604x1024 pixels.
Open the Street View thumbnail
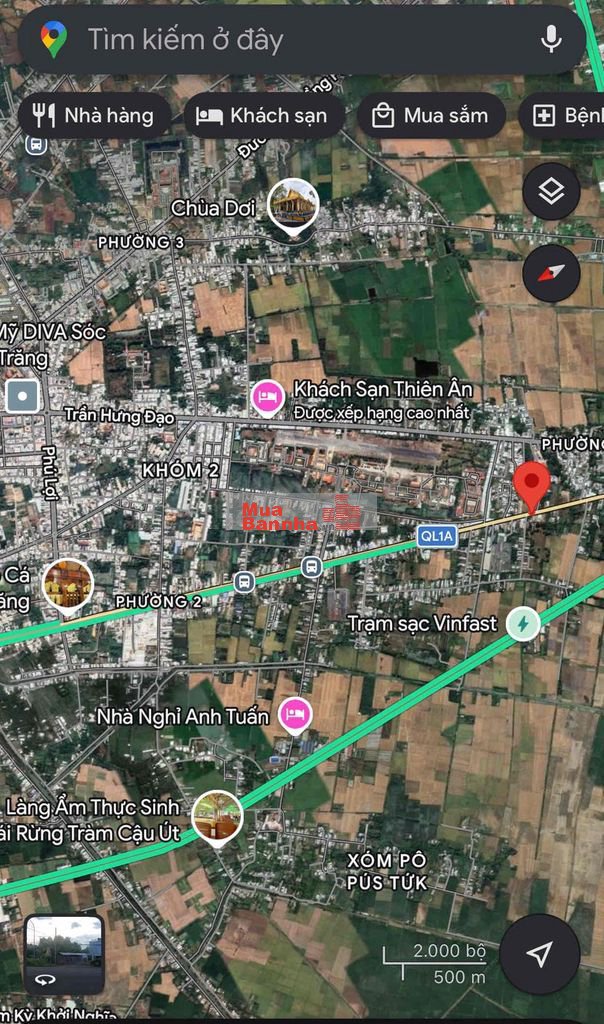64,953
